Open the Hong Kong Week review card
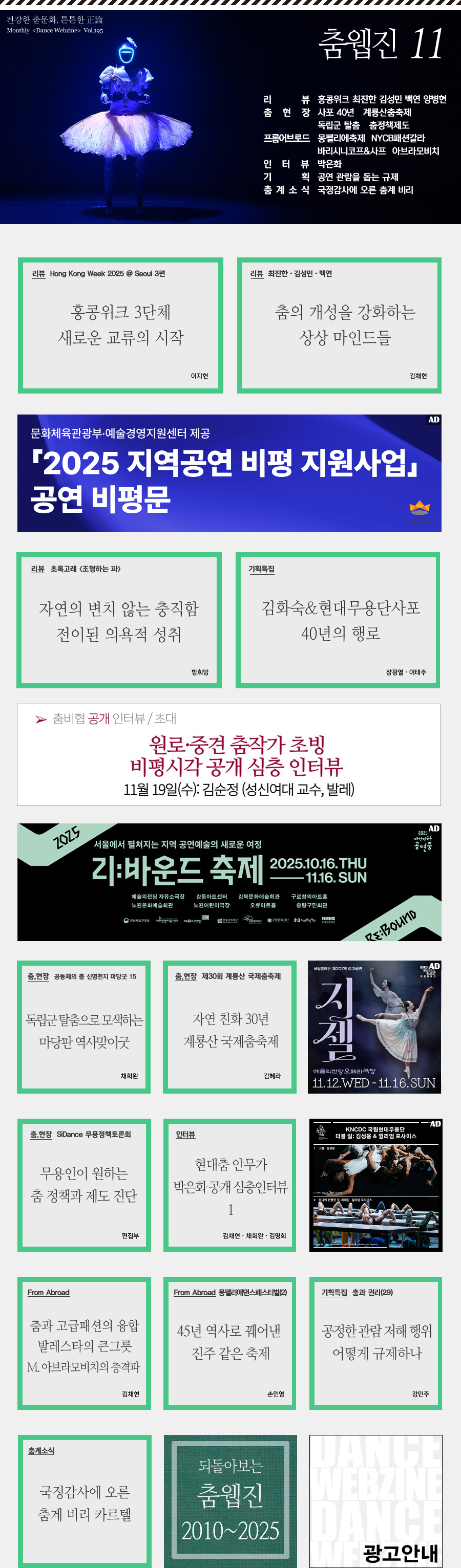The width and height of the screenshot is (461, 1568). 120,325
